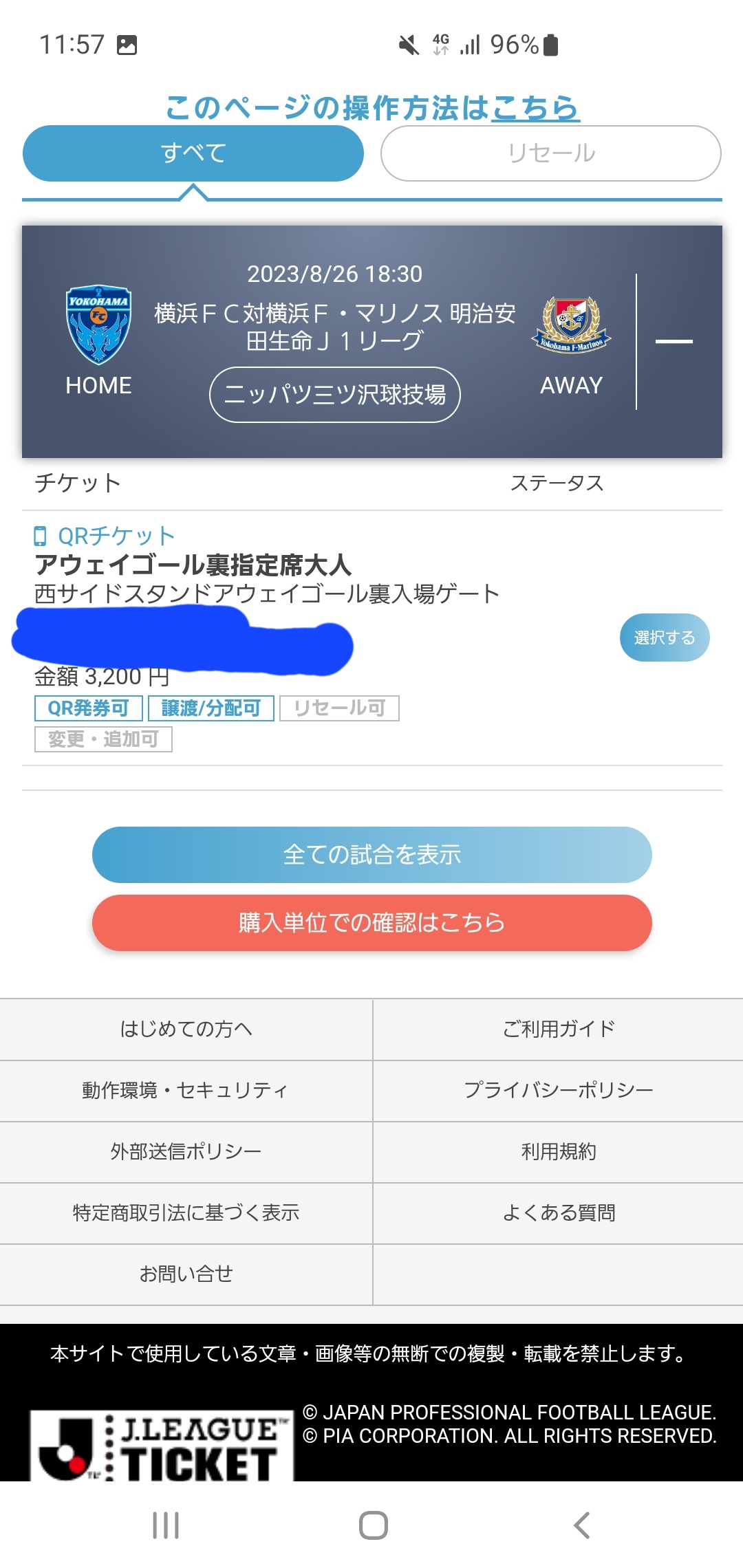Read the 利用規約
Image resolution: width=743 pixels, height=1568 pixels.
(558, 1152)
